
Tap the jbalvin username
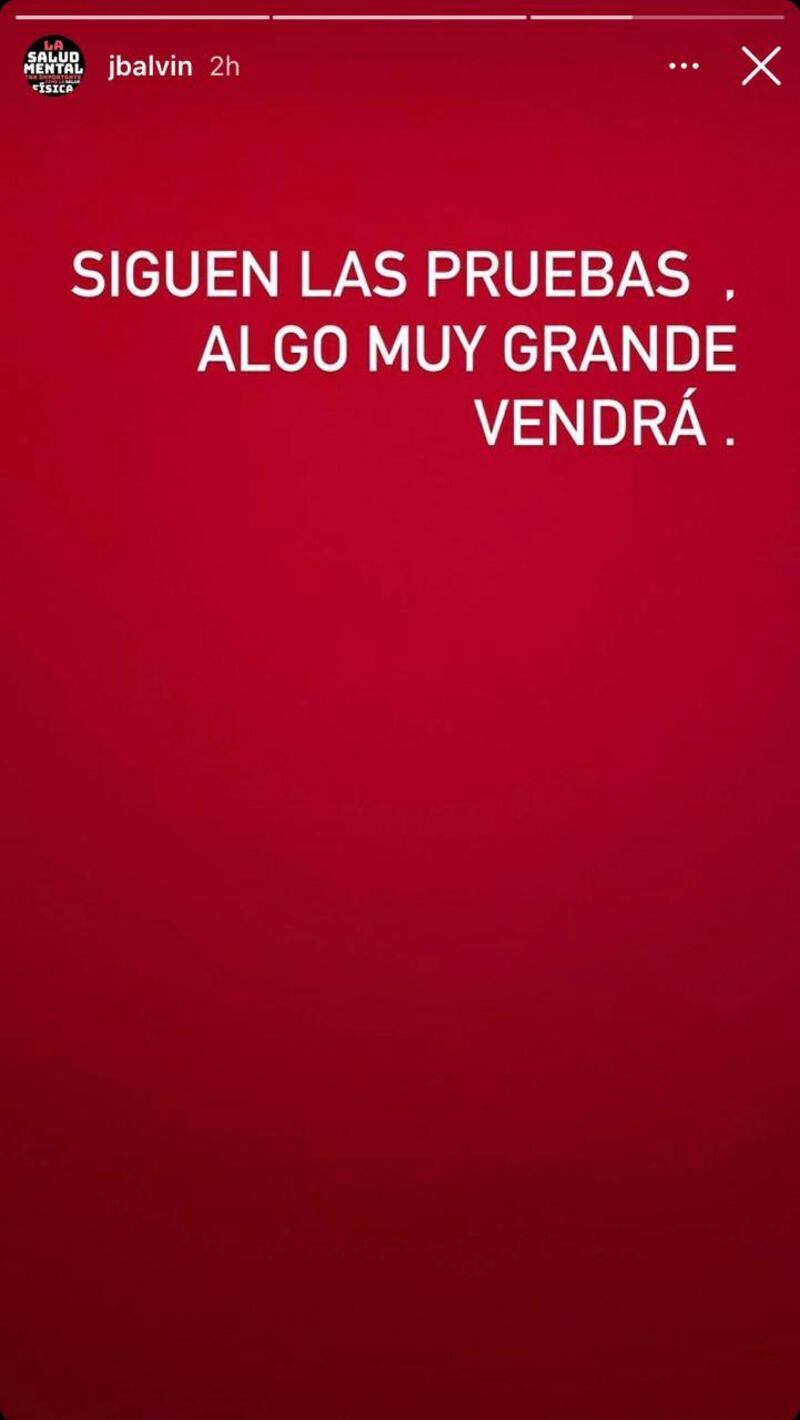tap(150, 67)
